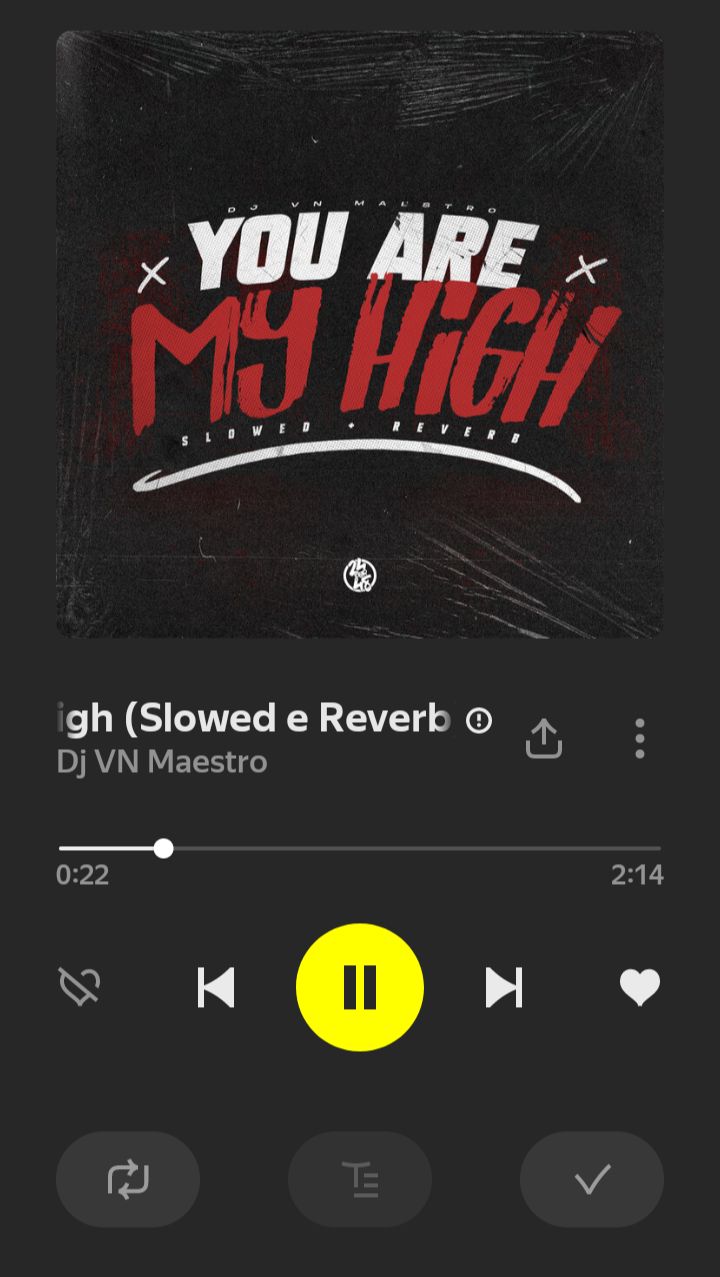Open the Dj VN Maestro artist page
The height and width of the screenshot is (1277, 720).
point(162,762)
